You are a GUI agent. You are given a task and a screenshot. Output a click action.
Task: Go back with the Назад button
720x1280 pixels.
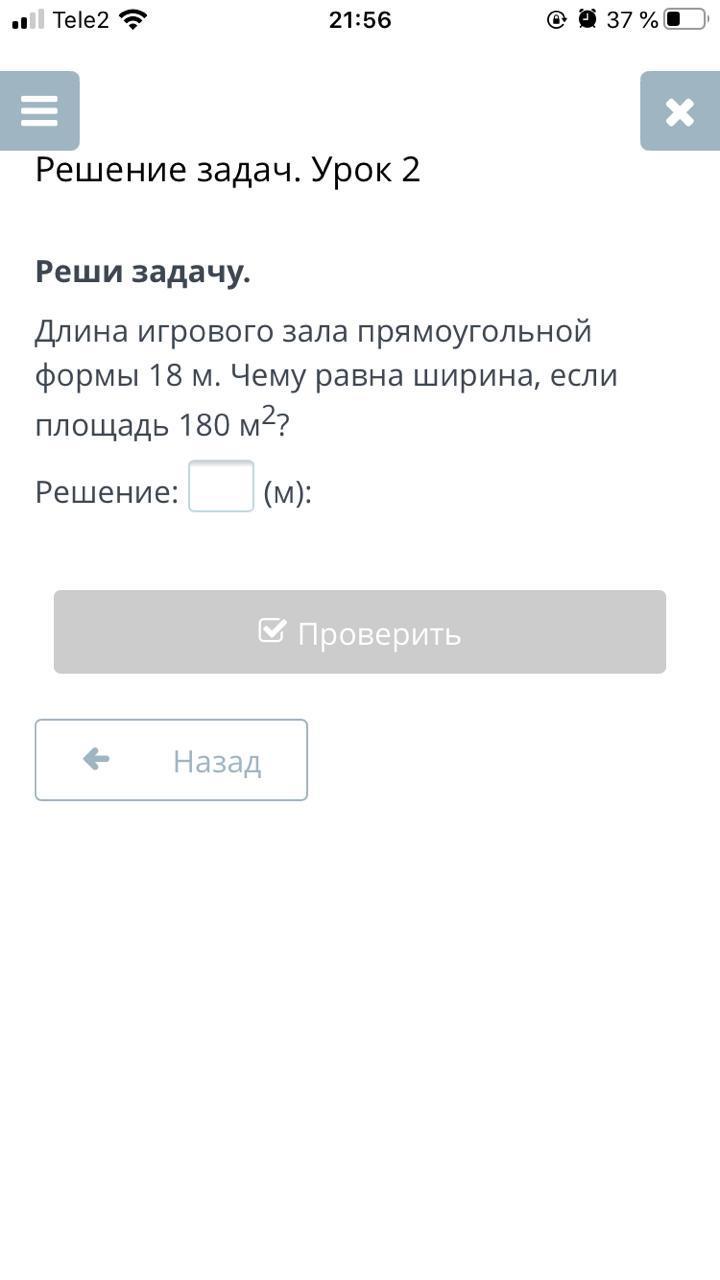tap(171, 760)
